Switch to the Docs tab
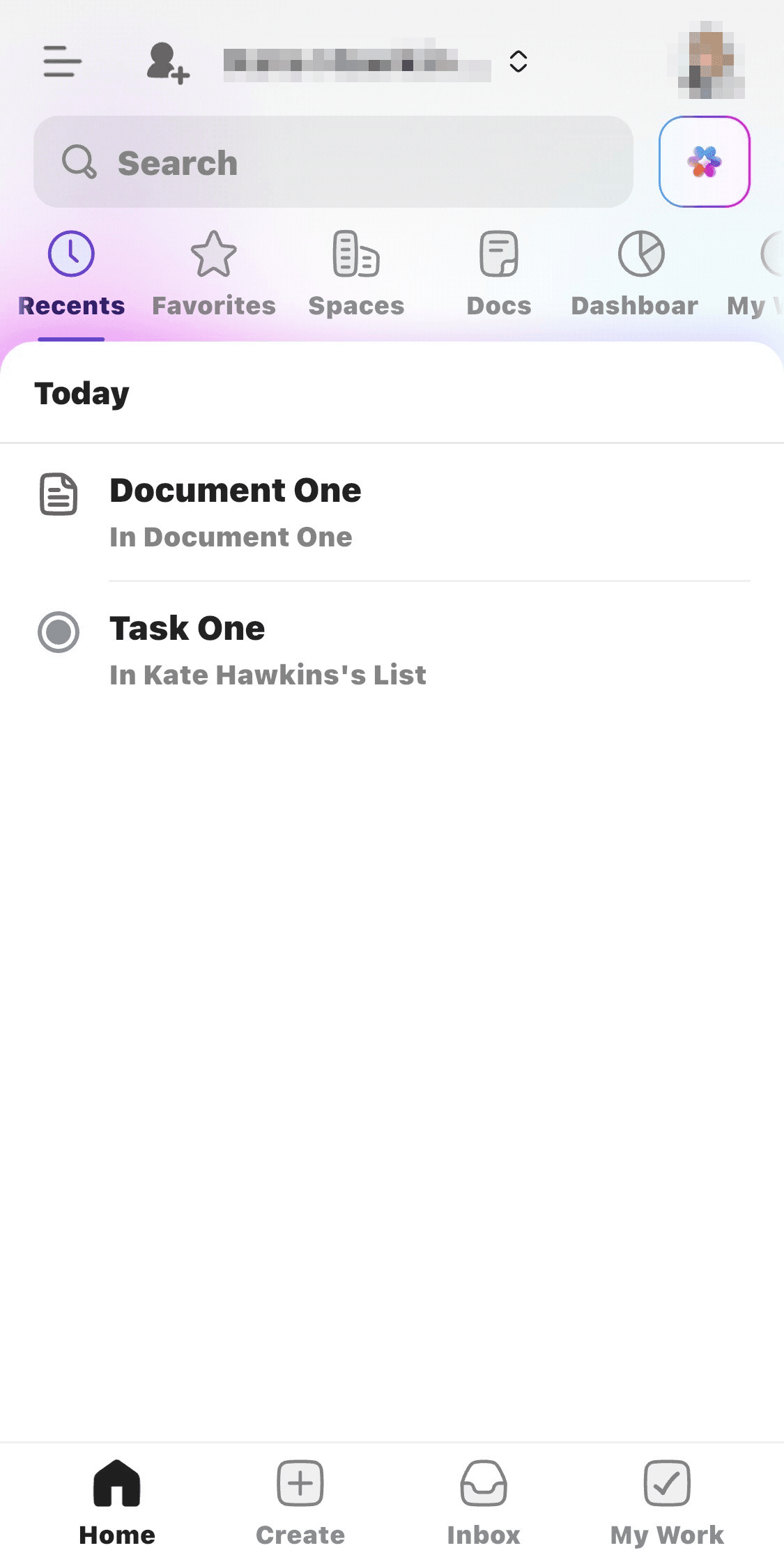The image size is (784, 1564). [x=498, y=275]
